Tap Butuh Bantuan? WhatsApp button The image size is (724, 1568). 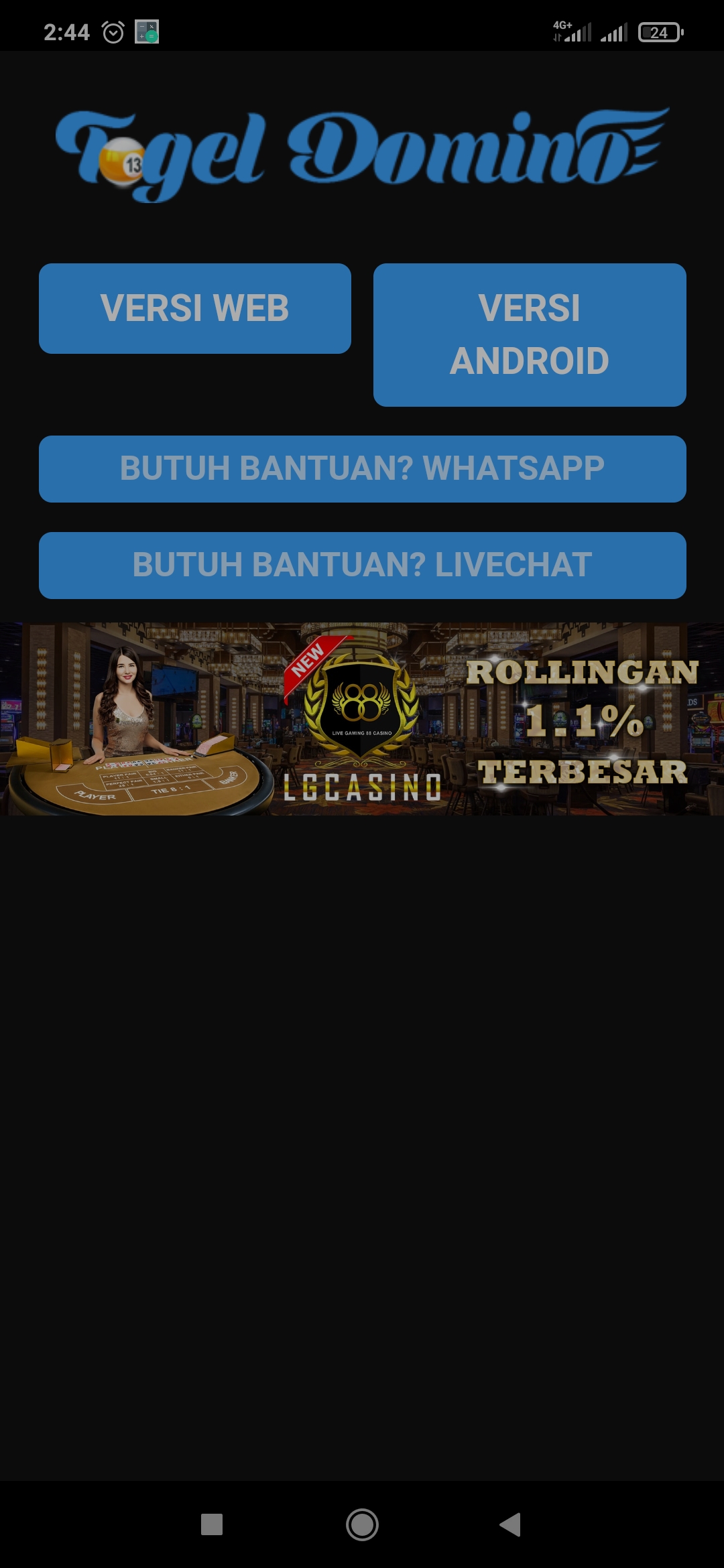tap(362, 468)
